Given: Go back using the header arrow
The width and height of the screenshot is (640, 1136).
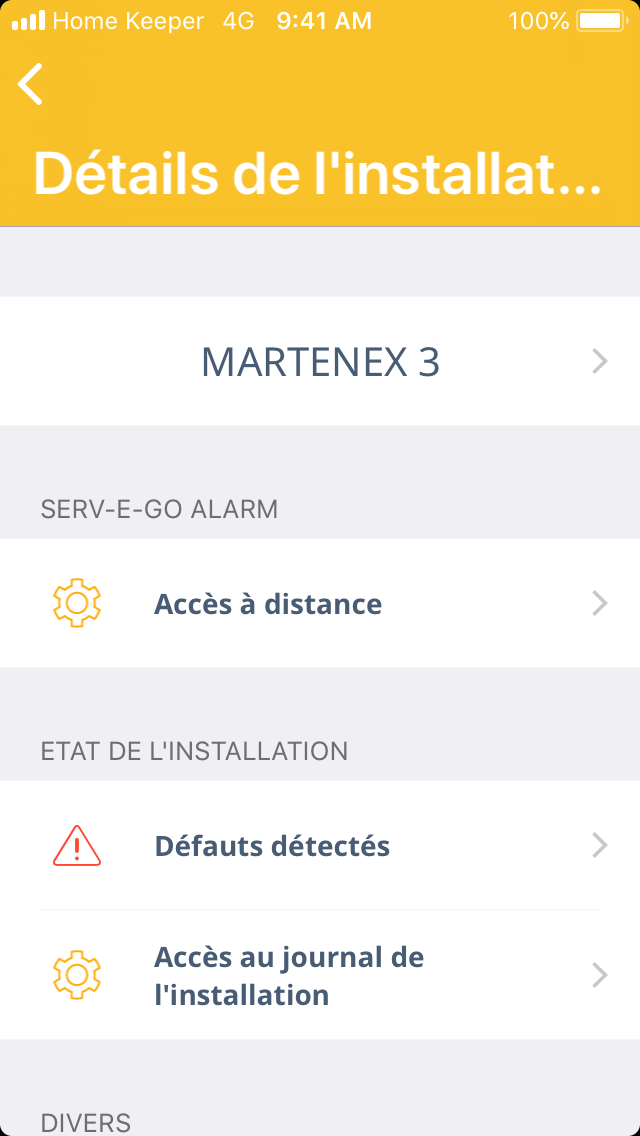Looking at the screenshot, I should (31, 84).
